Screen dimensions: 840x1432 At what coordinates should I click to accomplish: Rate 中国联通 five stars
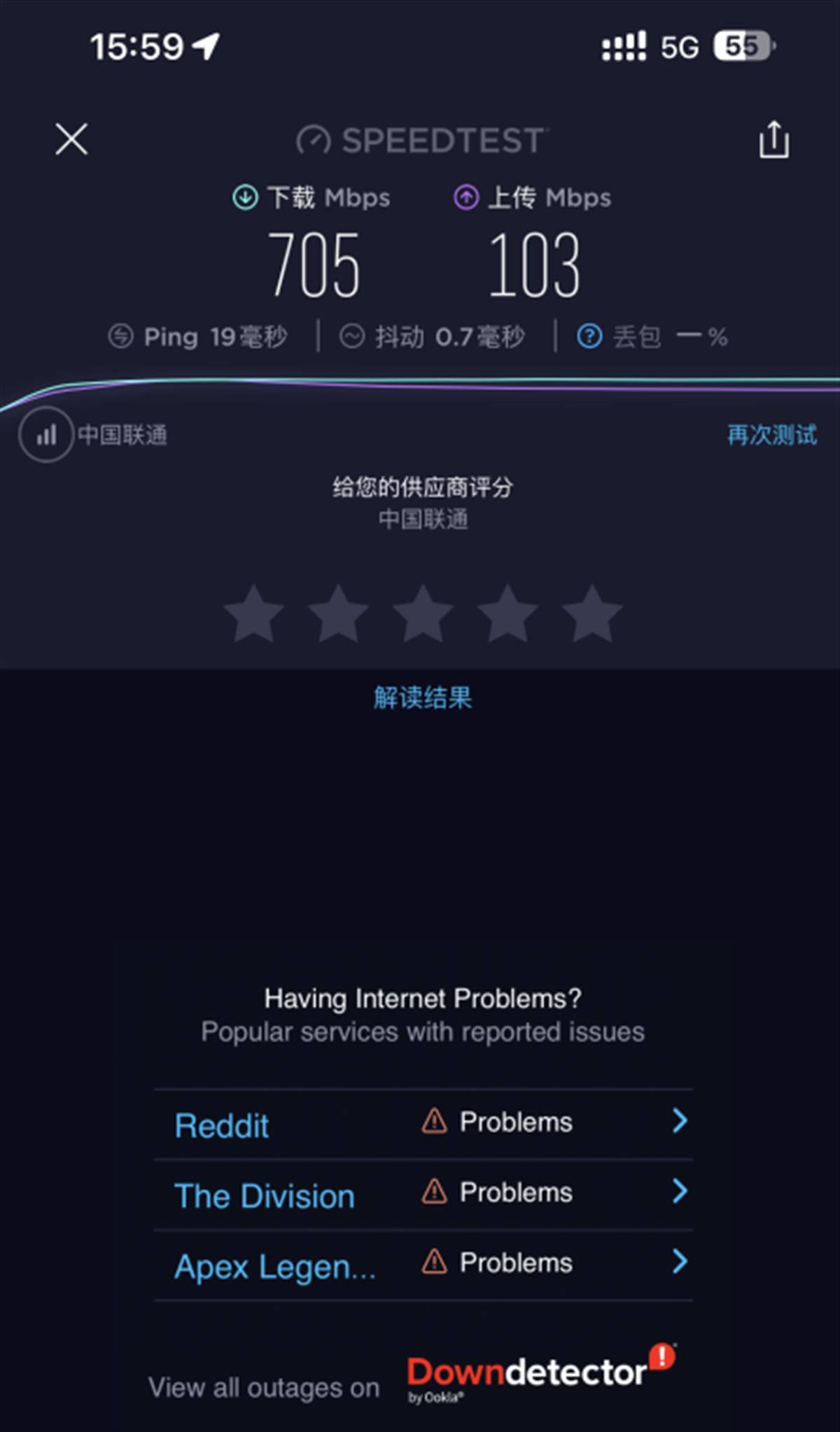pyautogui.click(x=592, y=615)
